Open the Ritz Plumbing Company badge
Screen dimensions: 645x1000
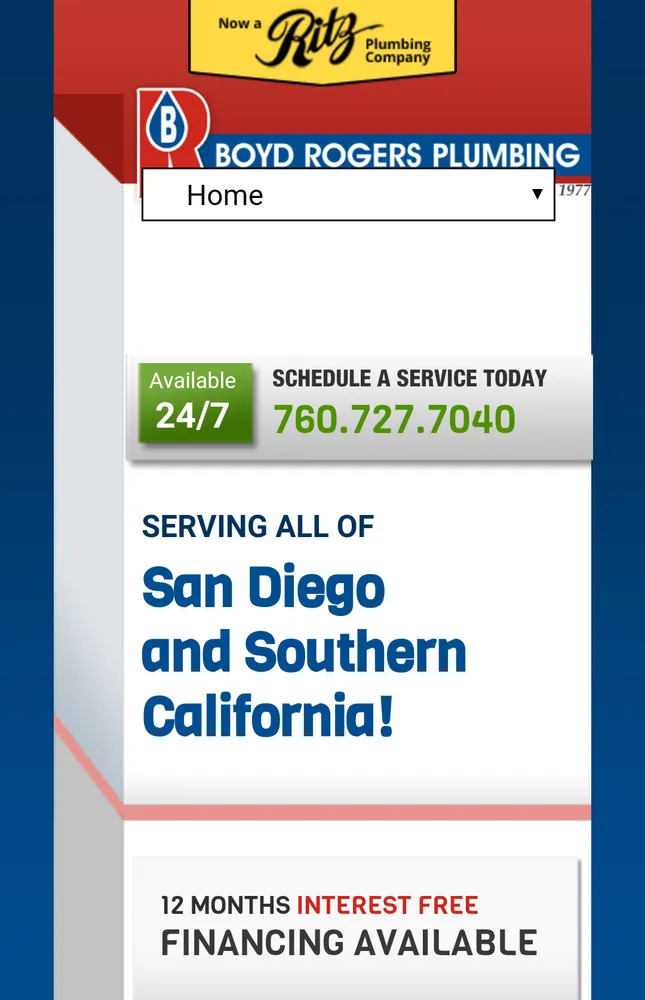click(x=322, y=40)
